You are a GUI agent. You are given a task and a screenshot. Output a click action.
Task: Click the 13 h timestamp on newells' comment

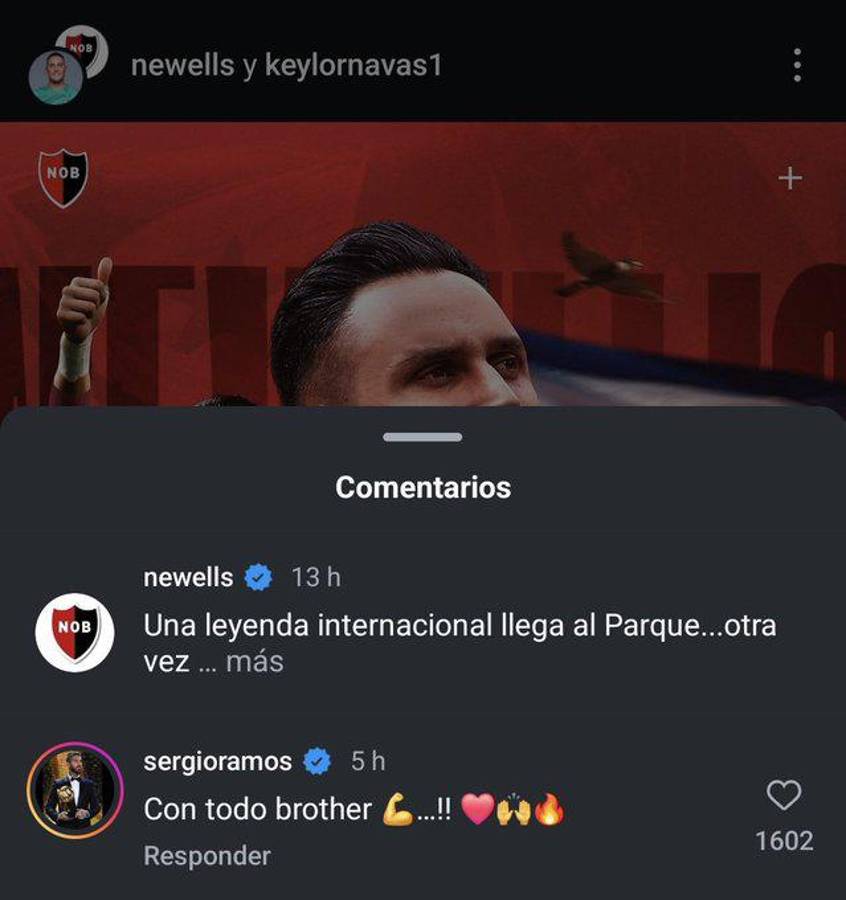[x=313, y=576]
